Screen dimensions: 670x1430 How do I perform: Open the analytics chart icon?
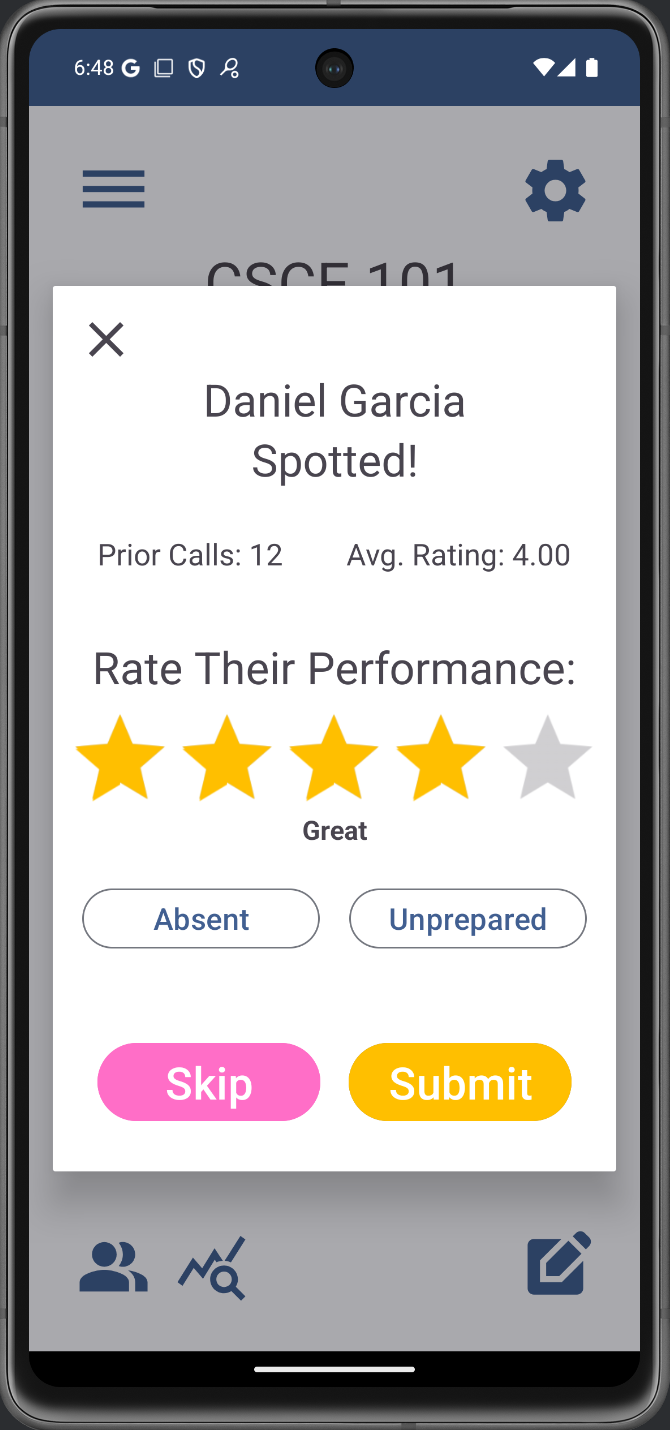point(213,1268)
